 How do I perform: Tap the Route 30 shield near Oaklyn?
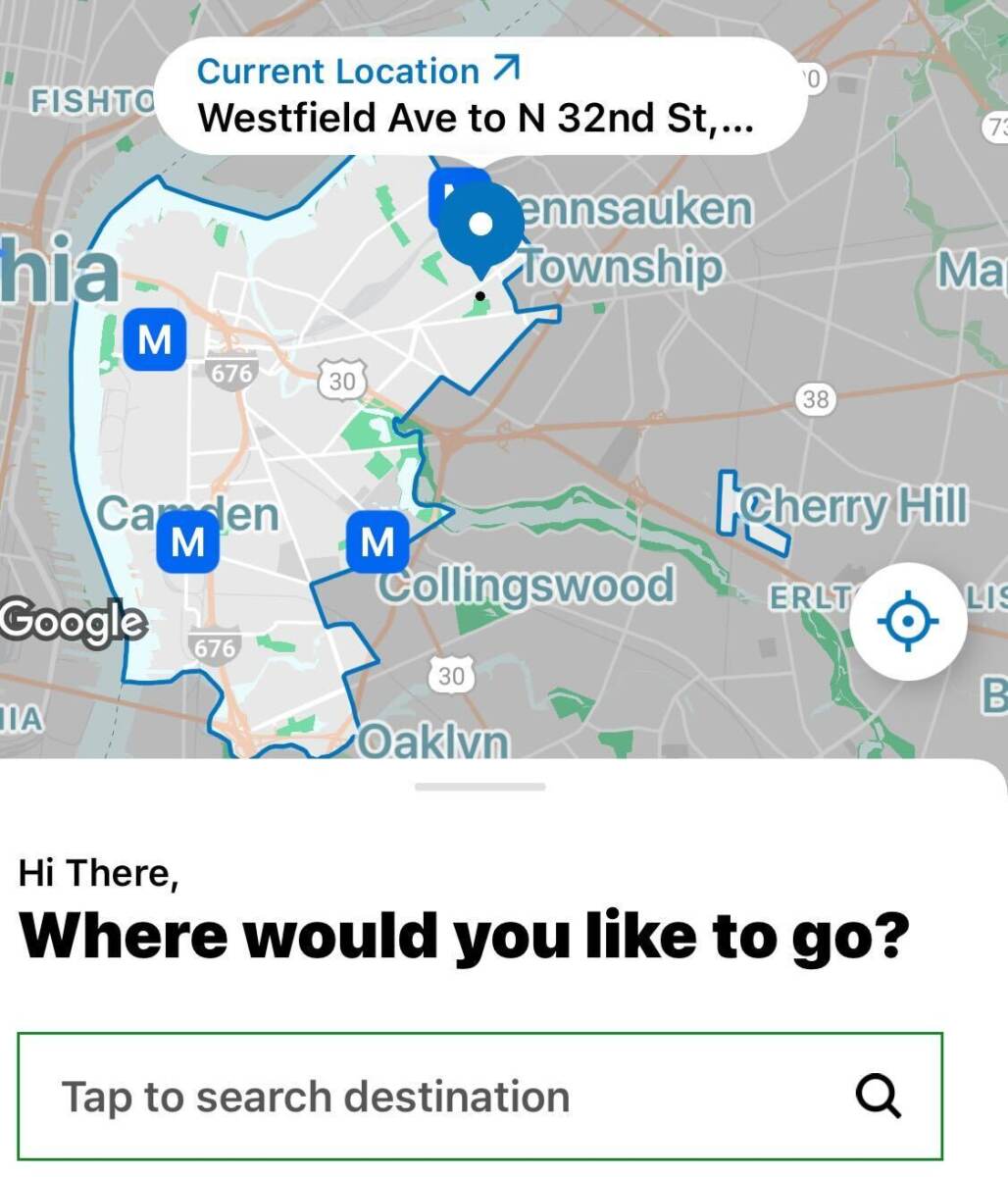click(453, 675)
